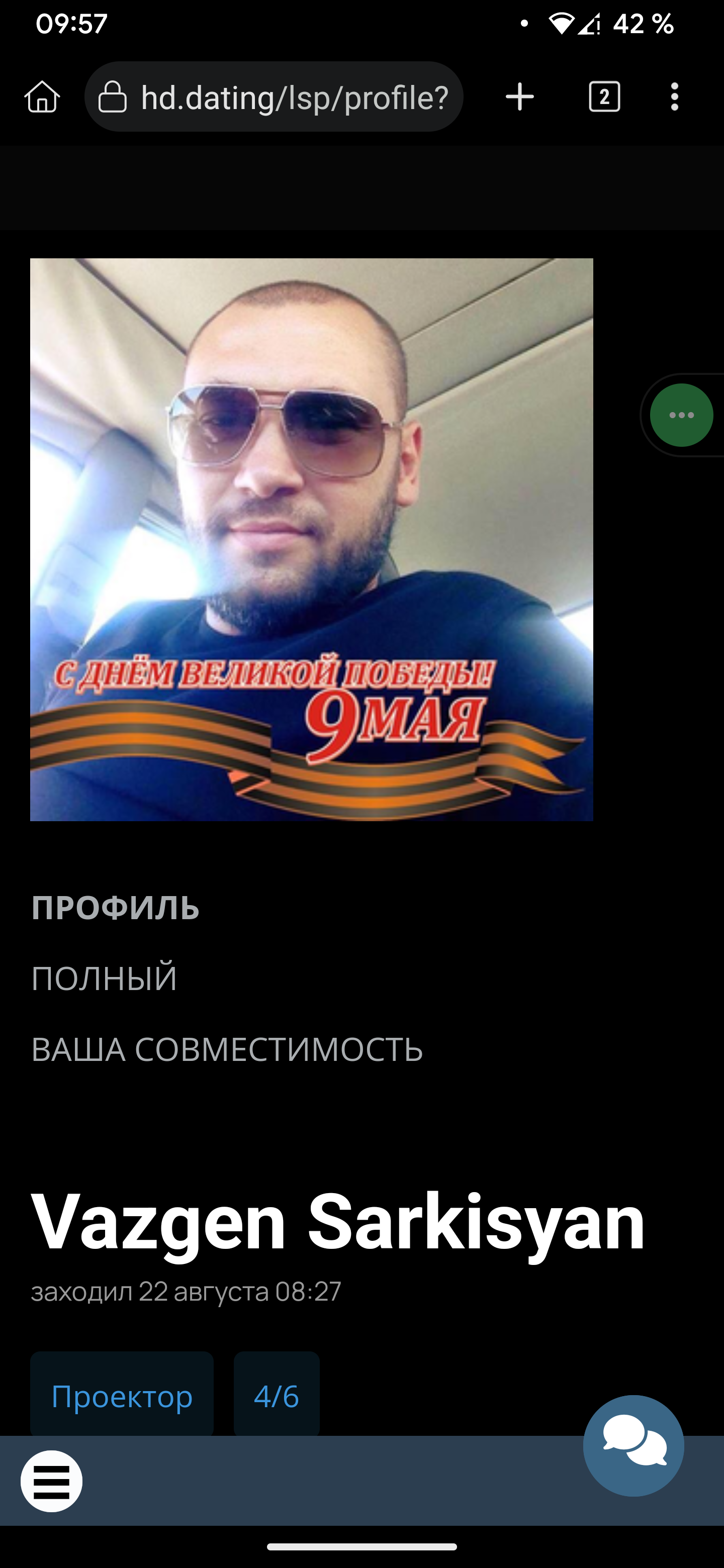Switch to the ПРОФИЛЬ tab
The image size is (724, 1568).
(x=116, y=908)
